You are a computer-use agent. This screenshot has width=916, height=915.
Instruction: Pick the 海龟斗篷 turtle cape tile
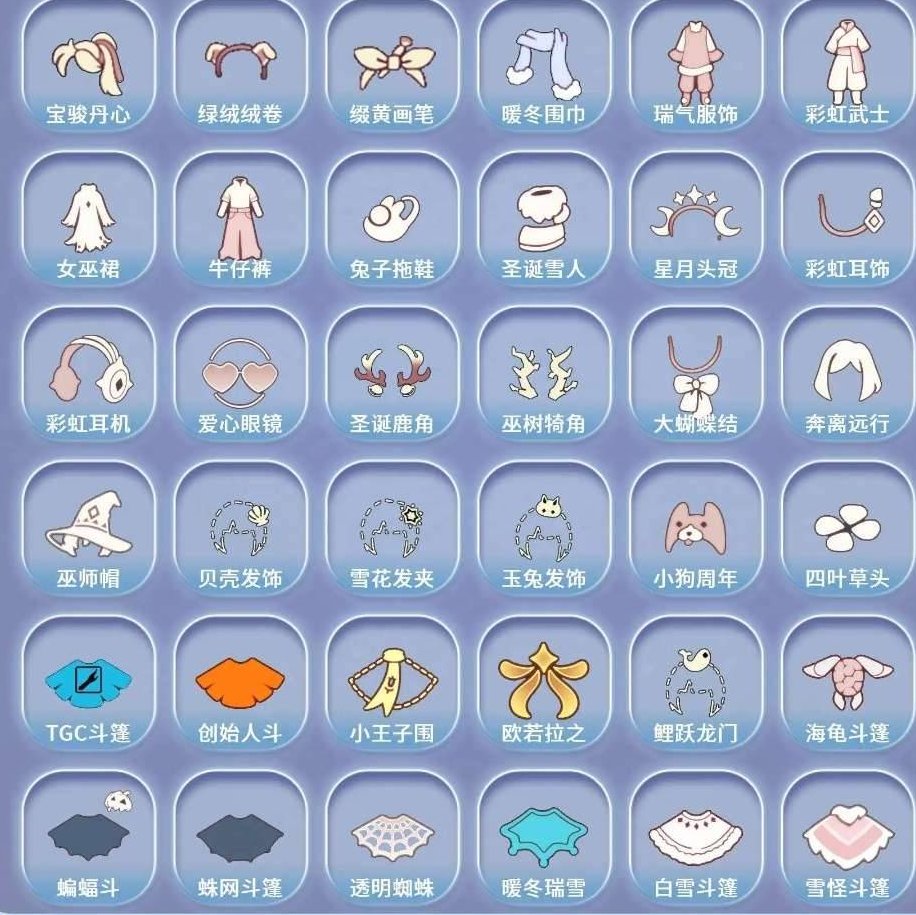coord(848,688)
